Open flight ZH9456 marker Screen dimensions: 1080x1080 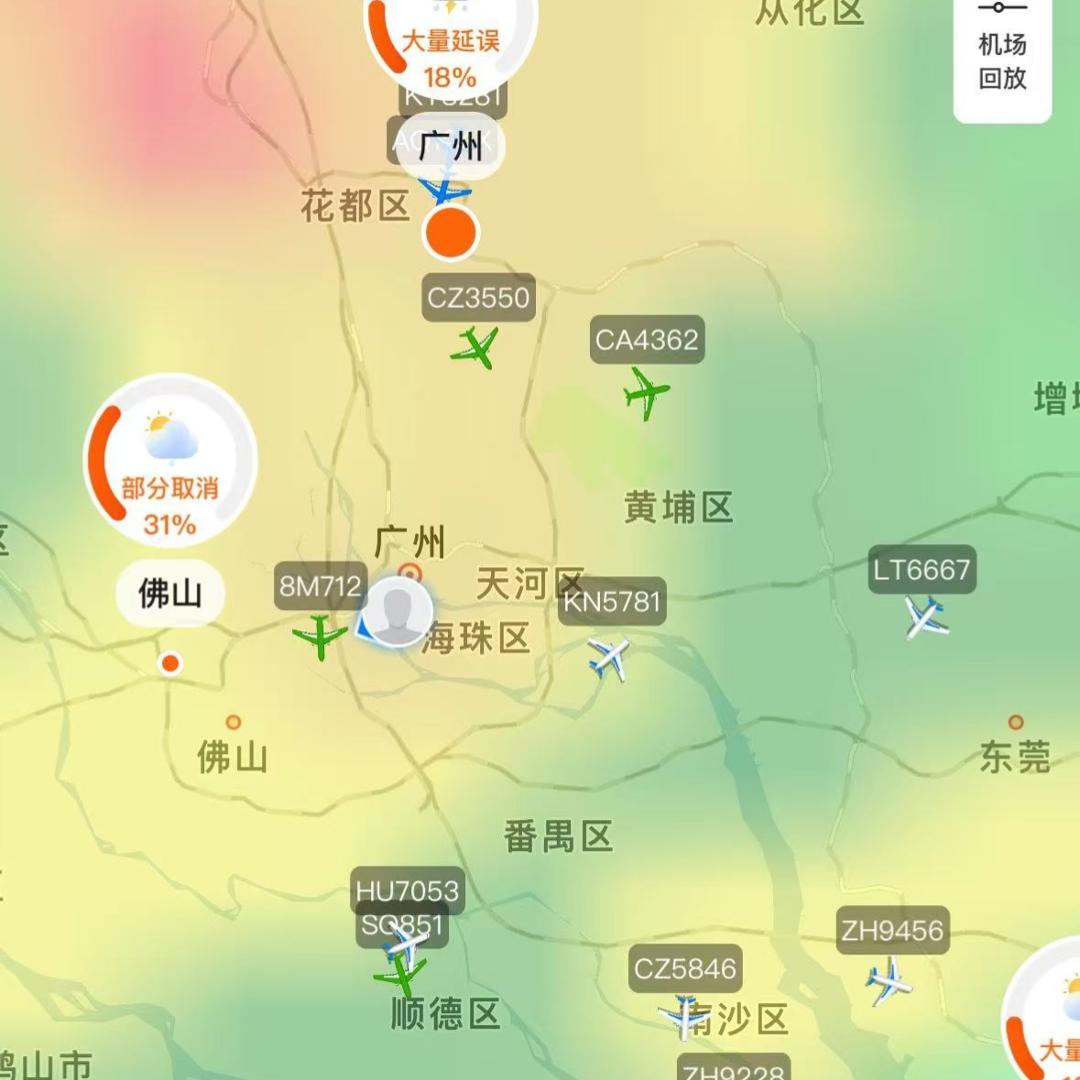click(x=888, y=980)
